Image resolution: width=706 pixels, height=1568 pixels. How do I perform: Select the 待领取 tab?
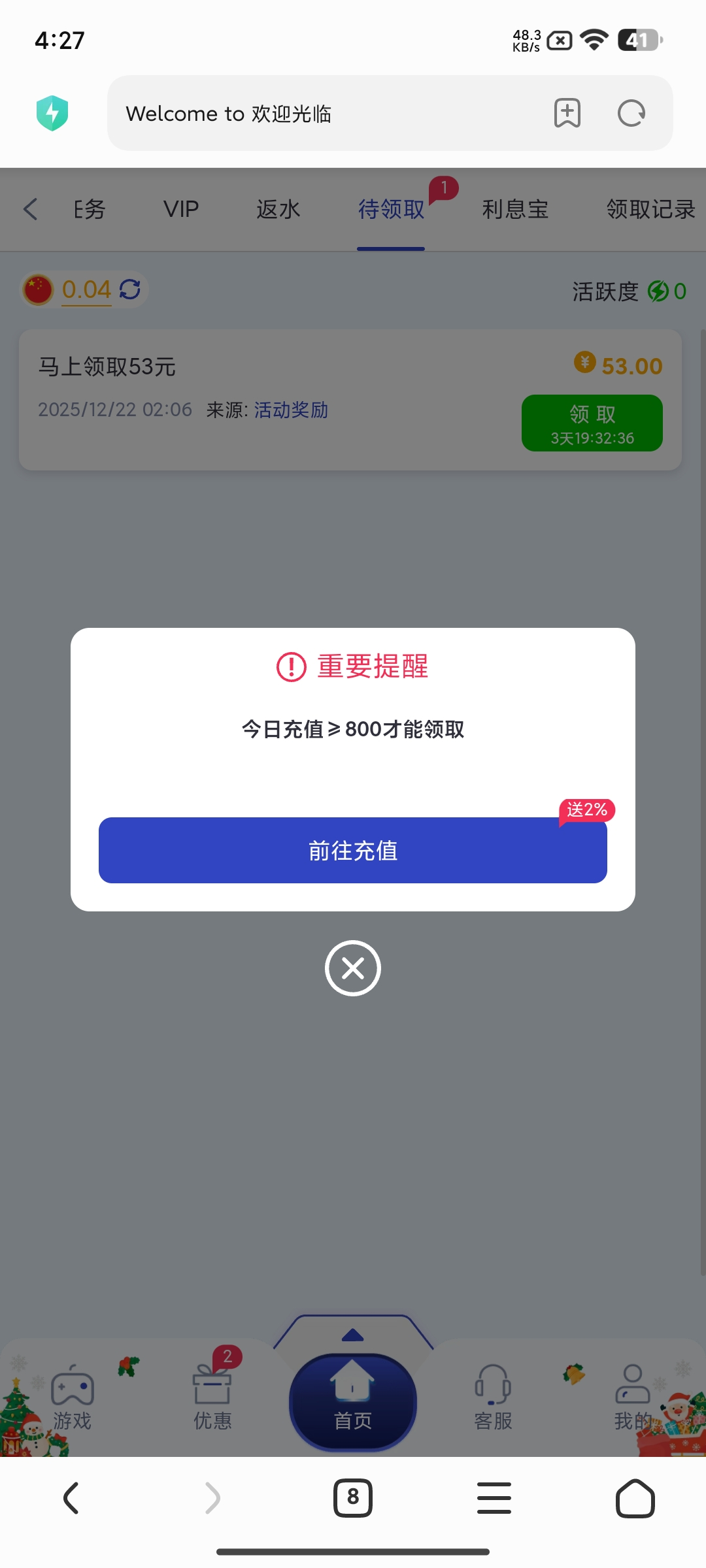pyautogui.click(x=391, y=210)
